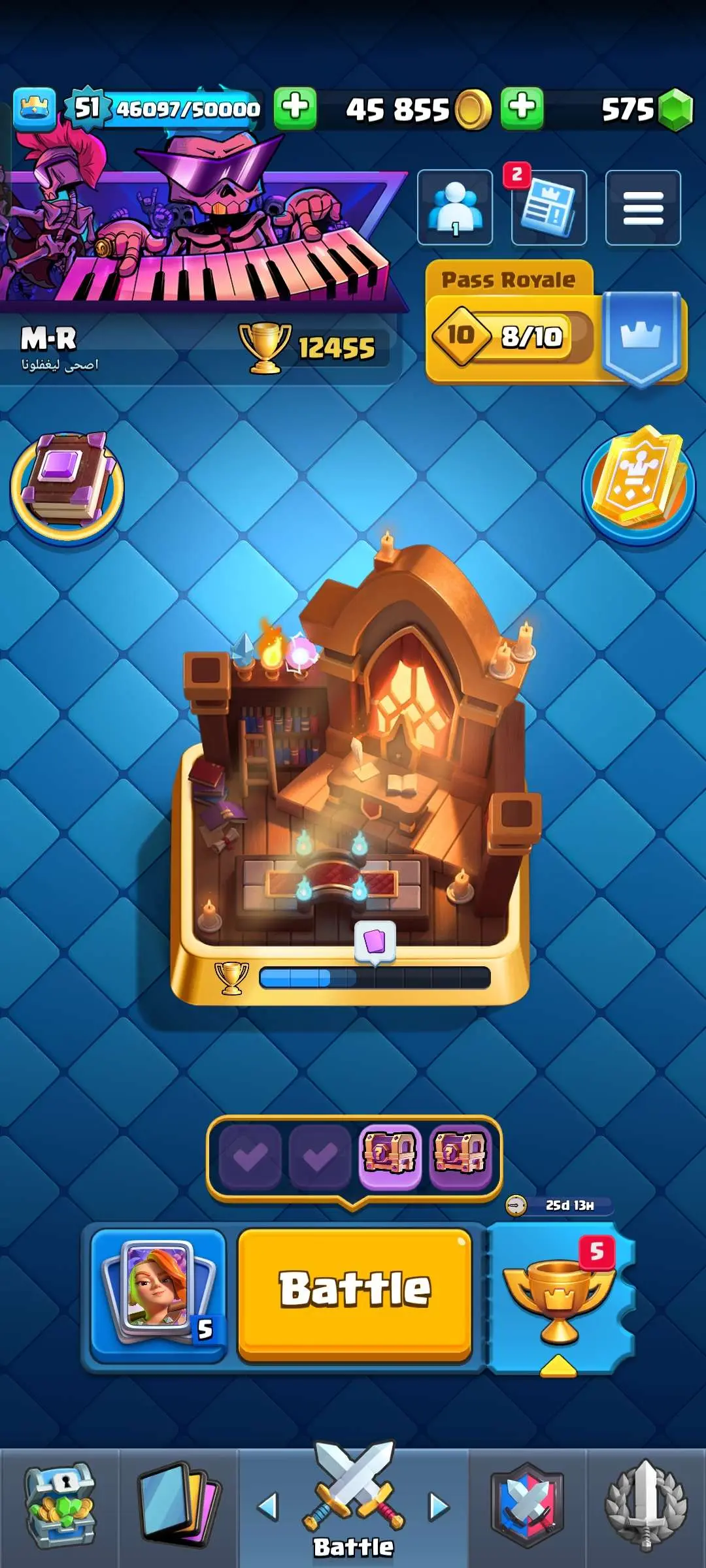Buy gems using the plus button
Image resolution: width=706 pixels, height=1568 pixels.
click(x=522, y=108)
